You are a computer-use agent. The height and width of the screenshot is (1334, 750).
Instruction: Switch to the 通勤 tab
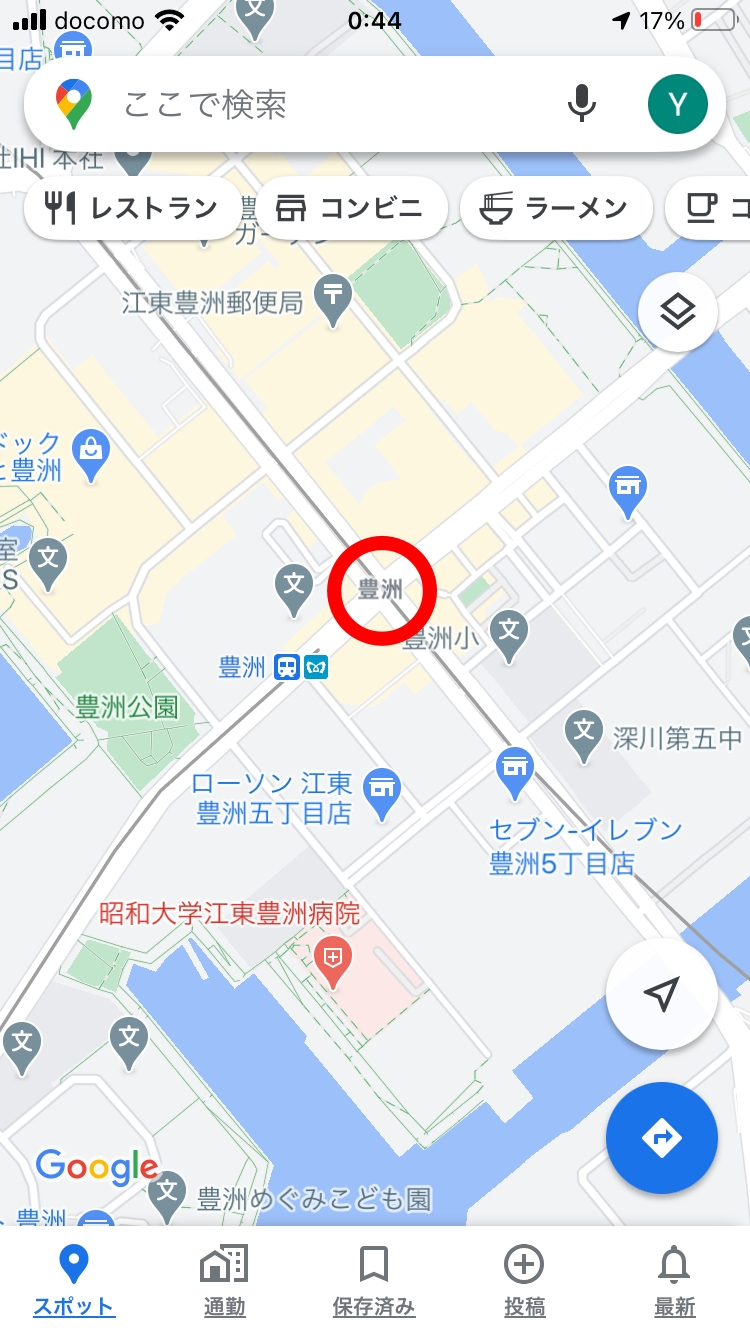[224, 1280]
